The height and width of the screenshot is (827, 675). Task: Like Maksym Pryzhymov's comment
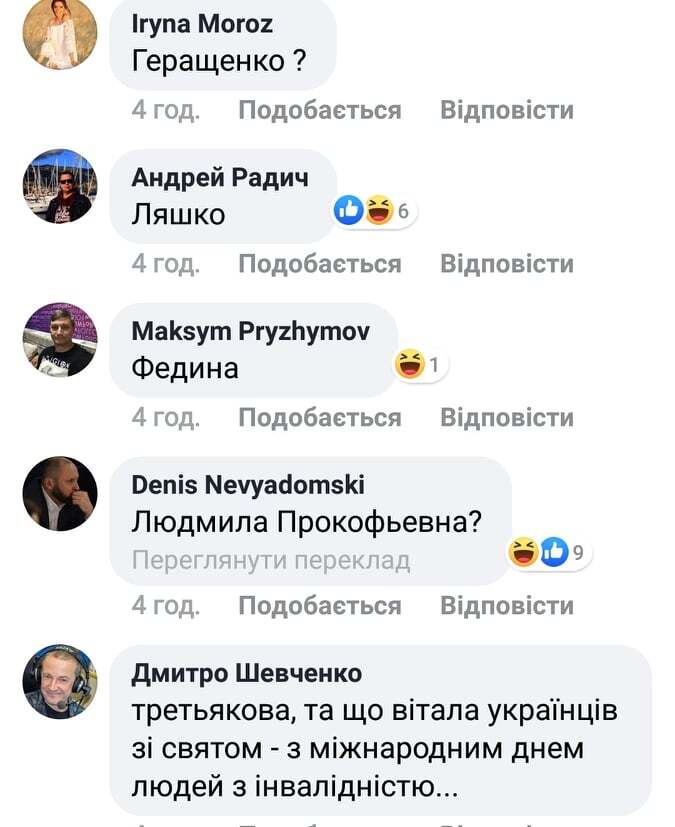pos(319,418)
